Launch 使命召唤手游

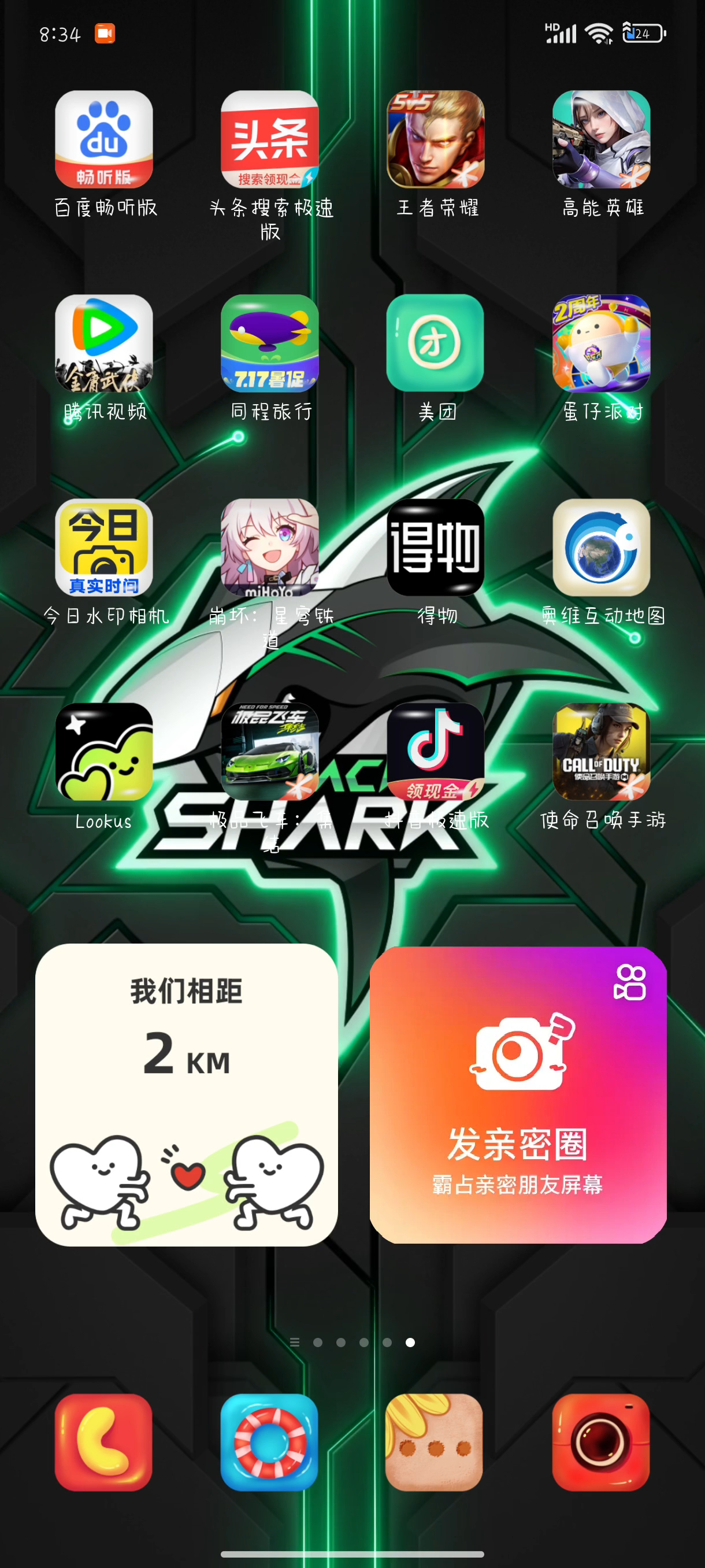(601, 752)
